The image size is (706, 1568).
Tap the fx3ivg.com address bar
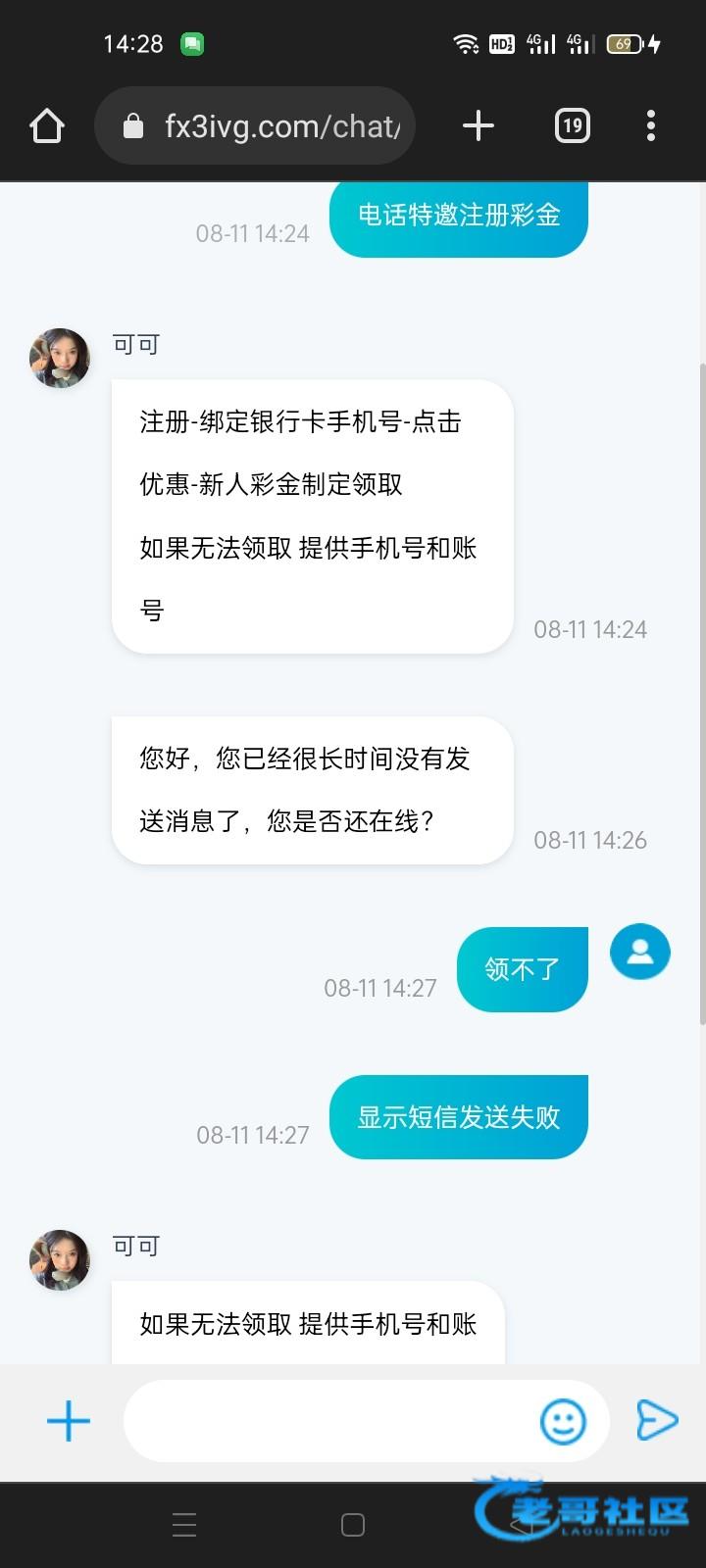coord(265,126)
